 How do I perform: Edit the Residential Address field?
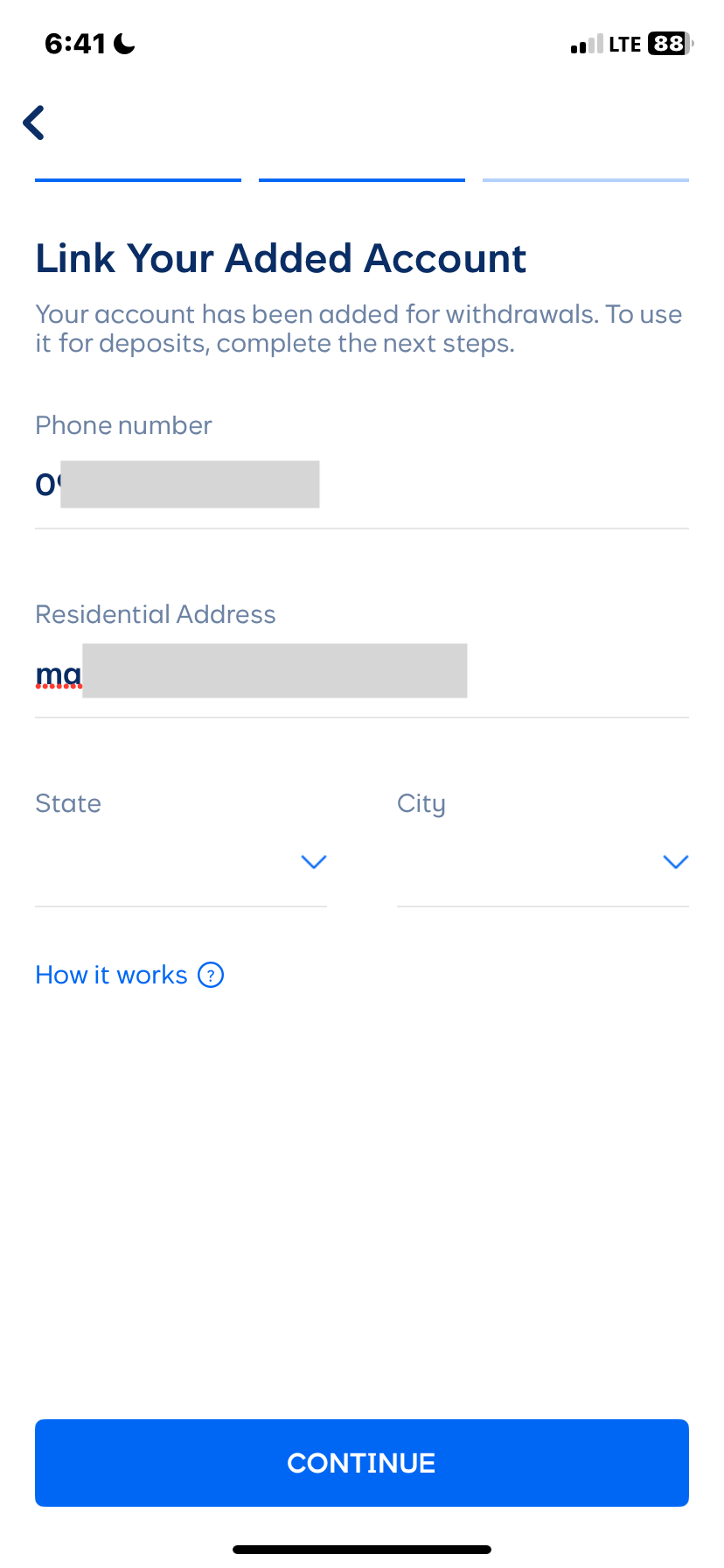361,674
